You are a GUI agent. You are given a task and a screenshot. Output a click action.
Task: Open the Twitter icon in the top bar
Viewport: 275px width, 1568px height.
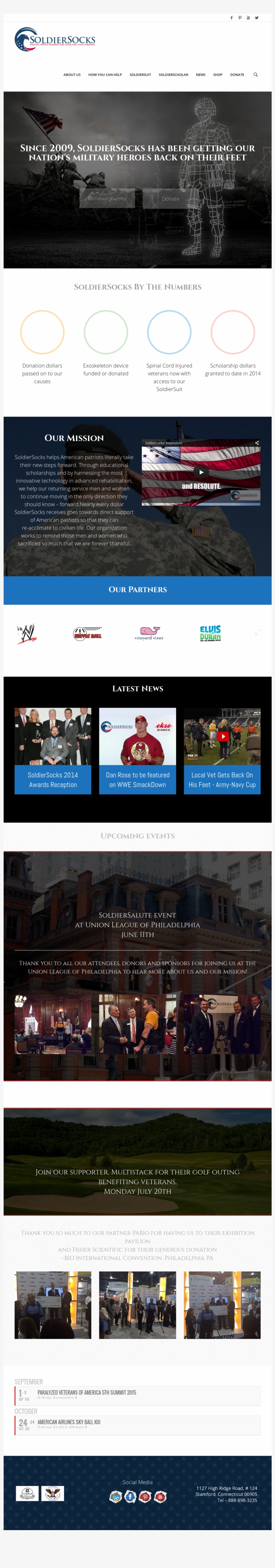point(257,18)
